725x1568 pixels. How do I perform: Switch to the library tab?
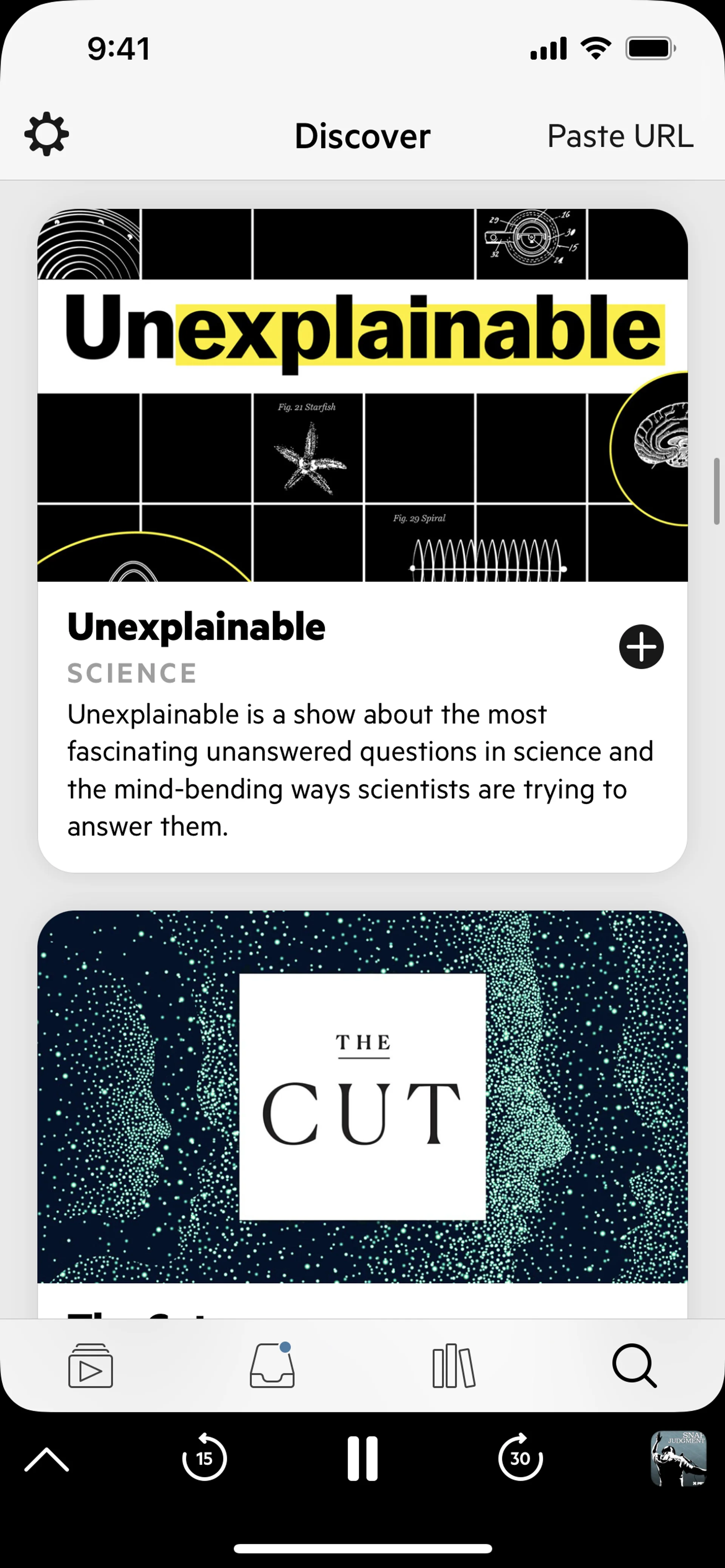click(x=453, y=1366)
